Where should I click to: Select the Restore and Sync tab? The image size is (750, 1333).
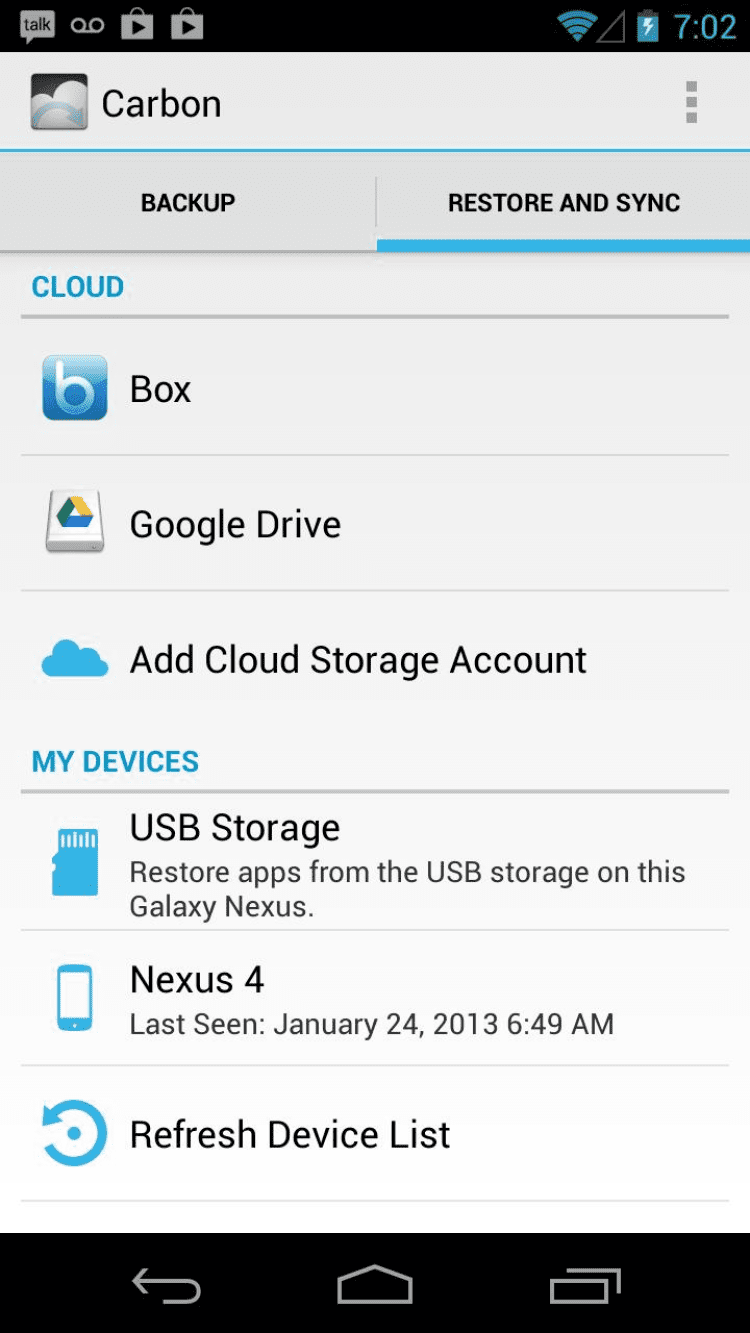(x=563, y=203)
